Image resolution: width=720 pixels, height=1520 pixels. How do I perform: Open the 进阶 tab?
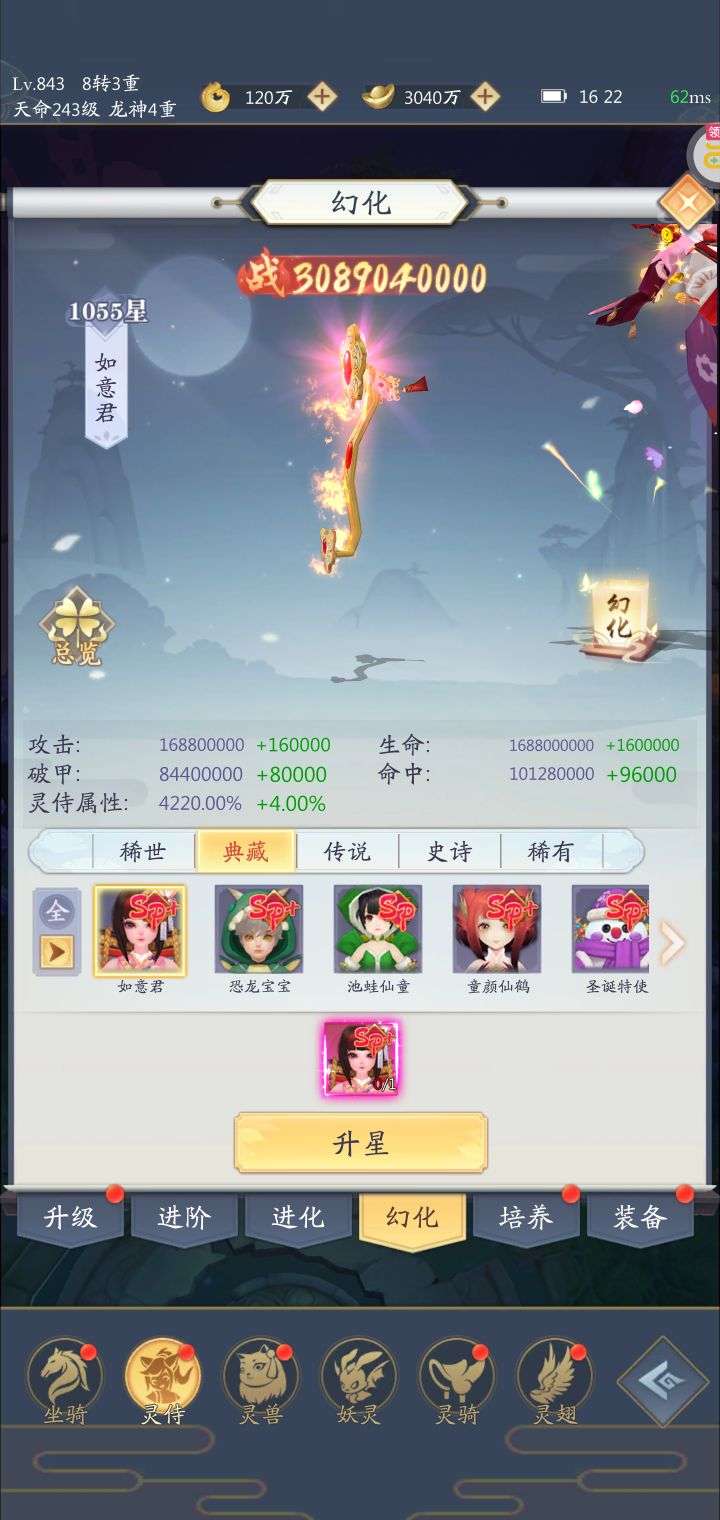[x=184, y=1218]
